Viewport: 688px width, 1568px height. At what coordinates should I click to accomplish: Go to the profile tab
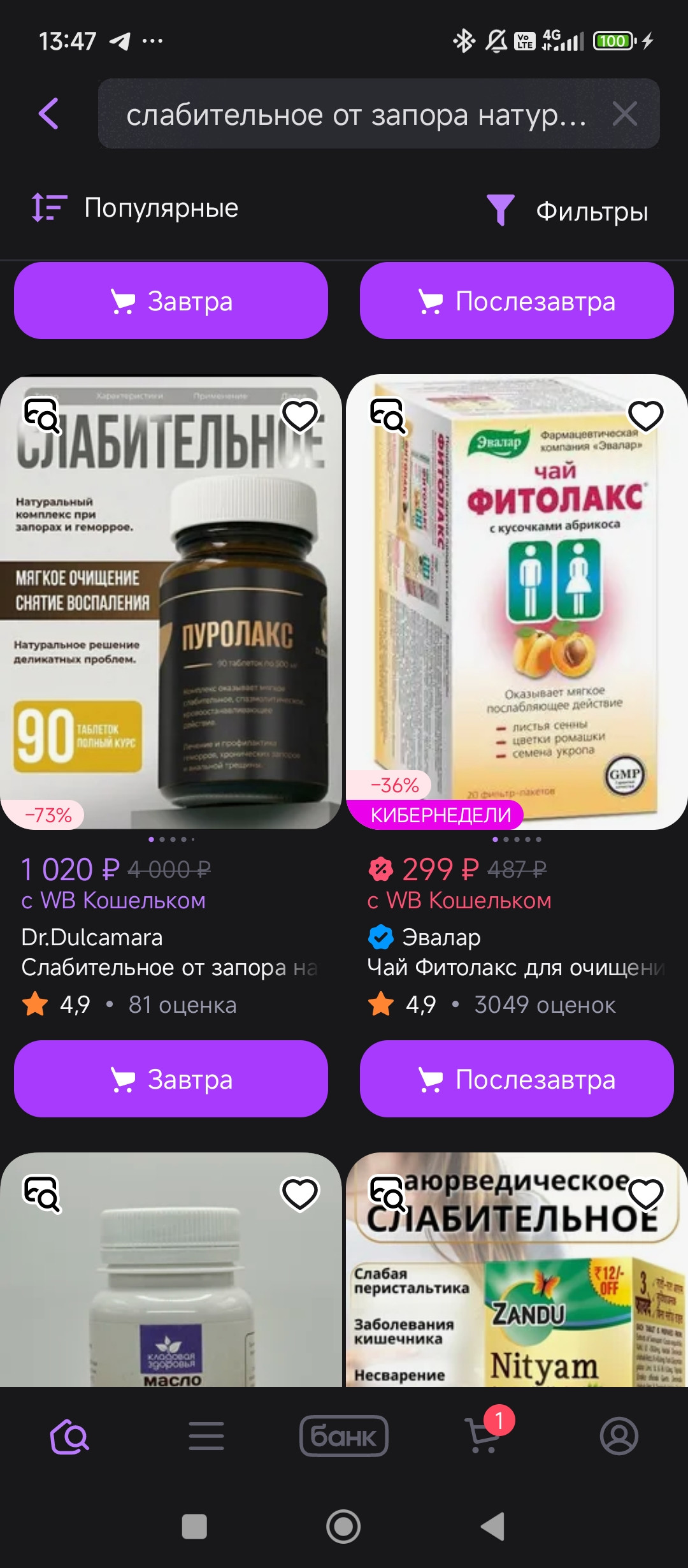click(619, 1436)
